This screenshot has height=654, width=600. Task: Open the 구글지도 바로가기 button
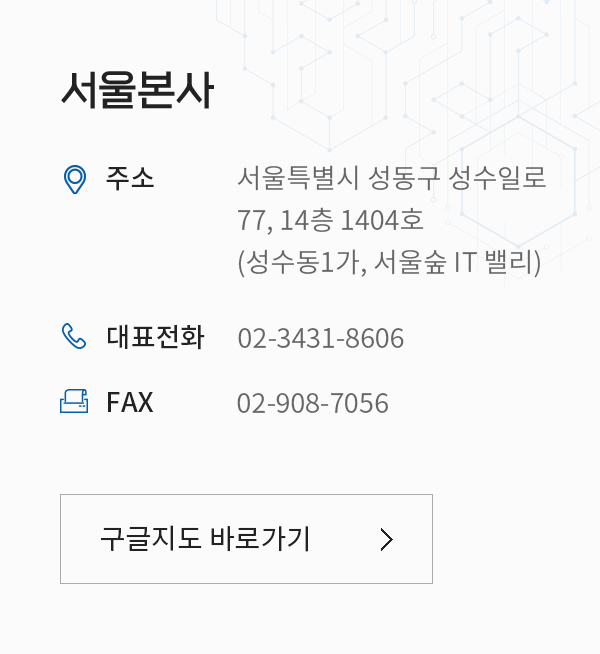click(x=246, y=539)
